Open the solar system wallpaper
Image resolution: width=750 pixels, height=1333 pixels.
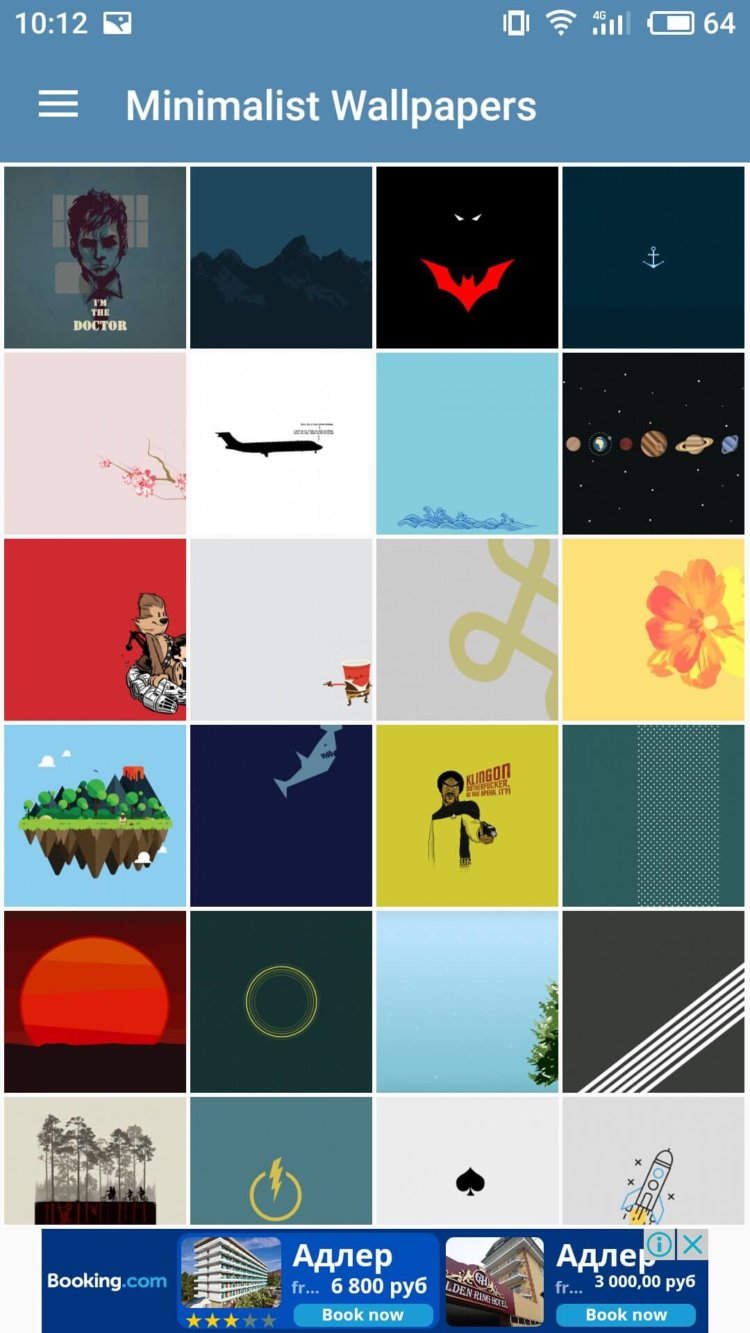(x=652, y=443)
